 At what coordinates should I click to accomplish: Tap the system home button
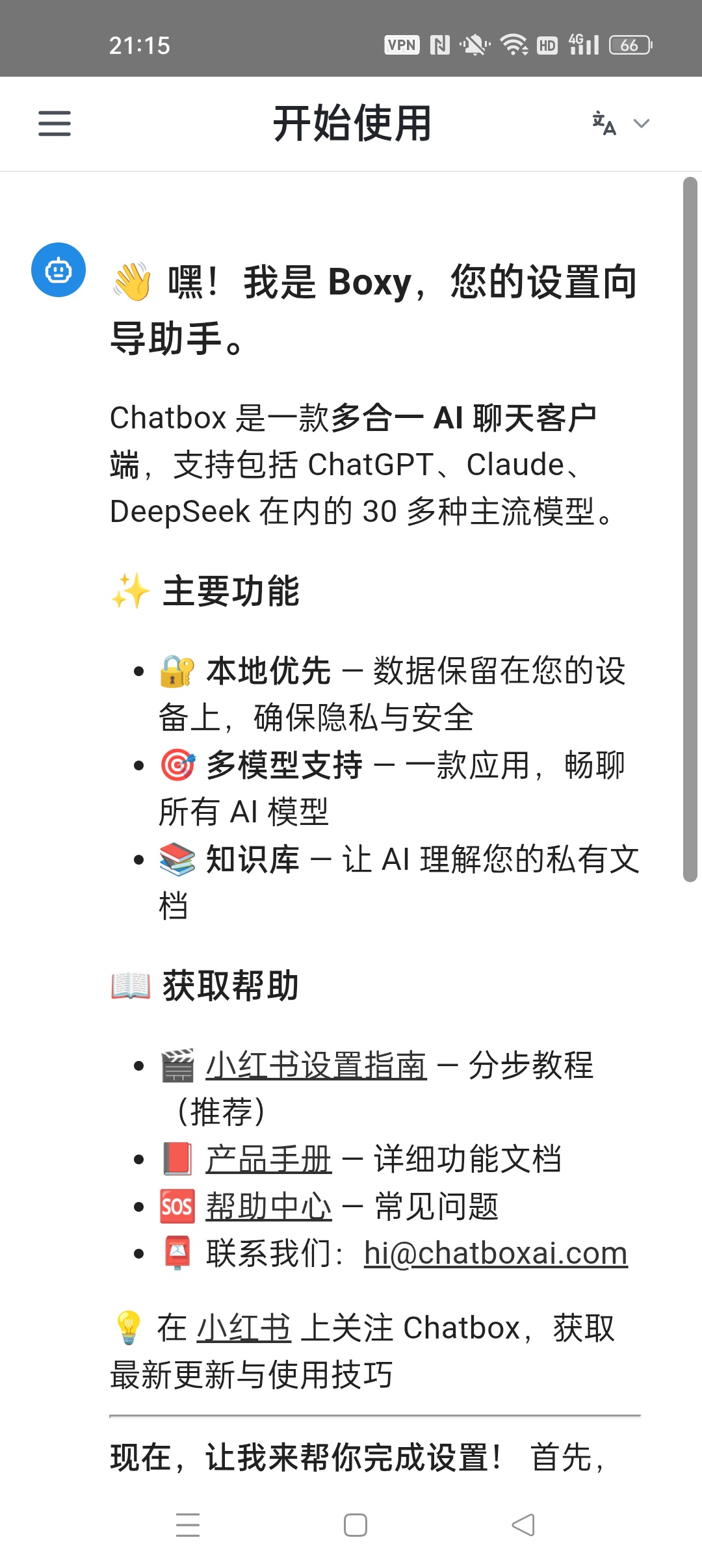[356, 1525]
